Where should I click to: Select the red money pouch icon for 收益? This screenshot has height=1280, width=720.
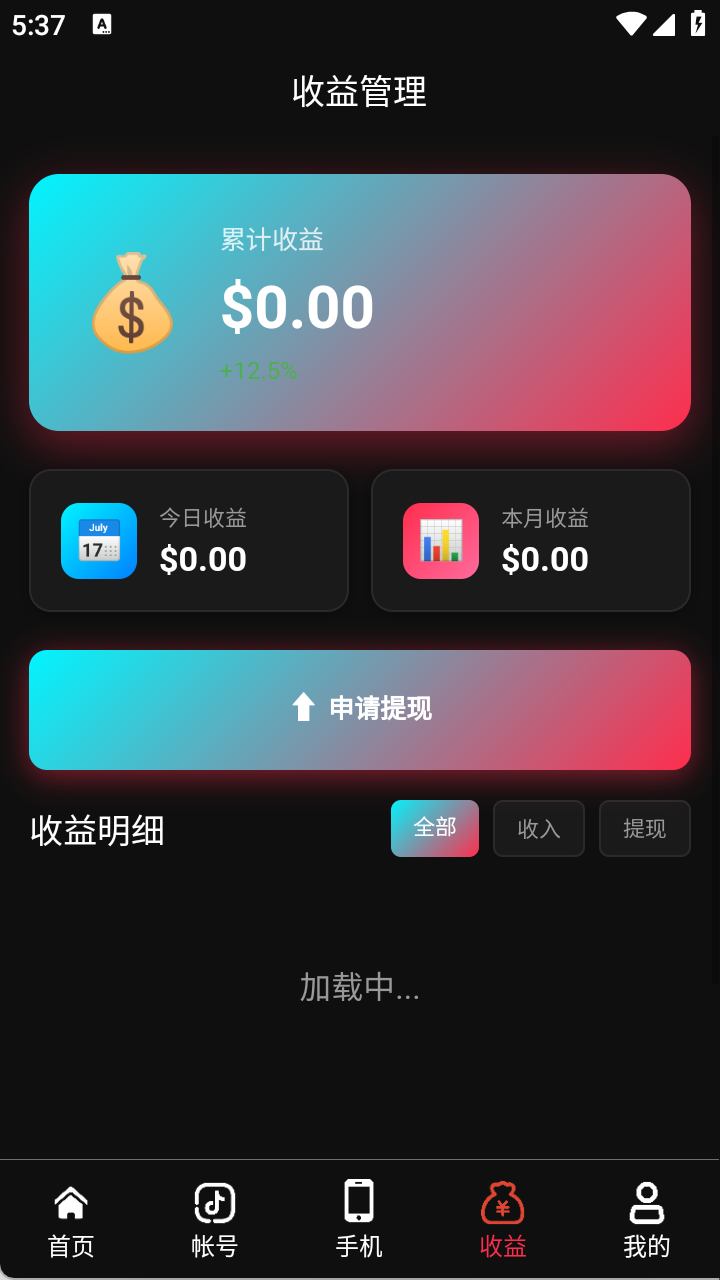point(502,1204)
